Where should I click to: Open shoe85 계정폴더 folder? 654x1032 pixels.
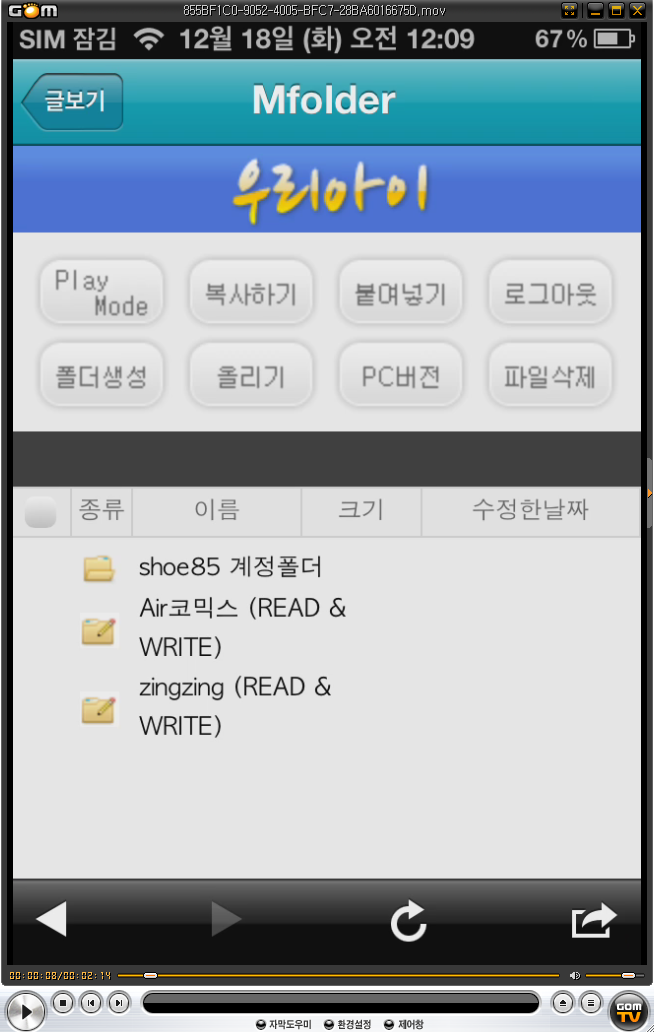tap(230, 568)
